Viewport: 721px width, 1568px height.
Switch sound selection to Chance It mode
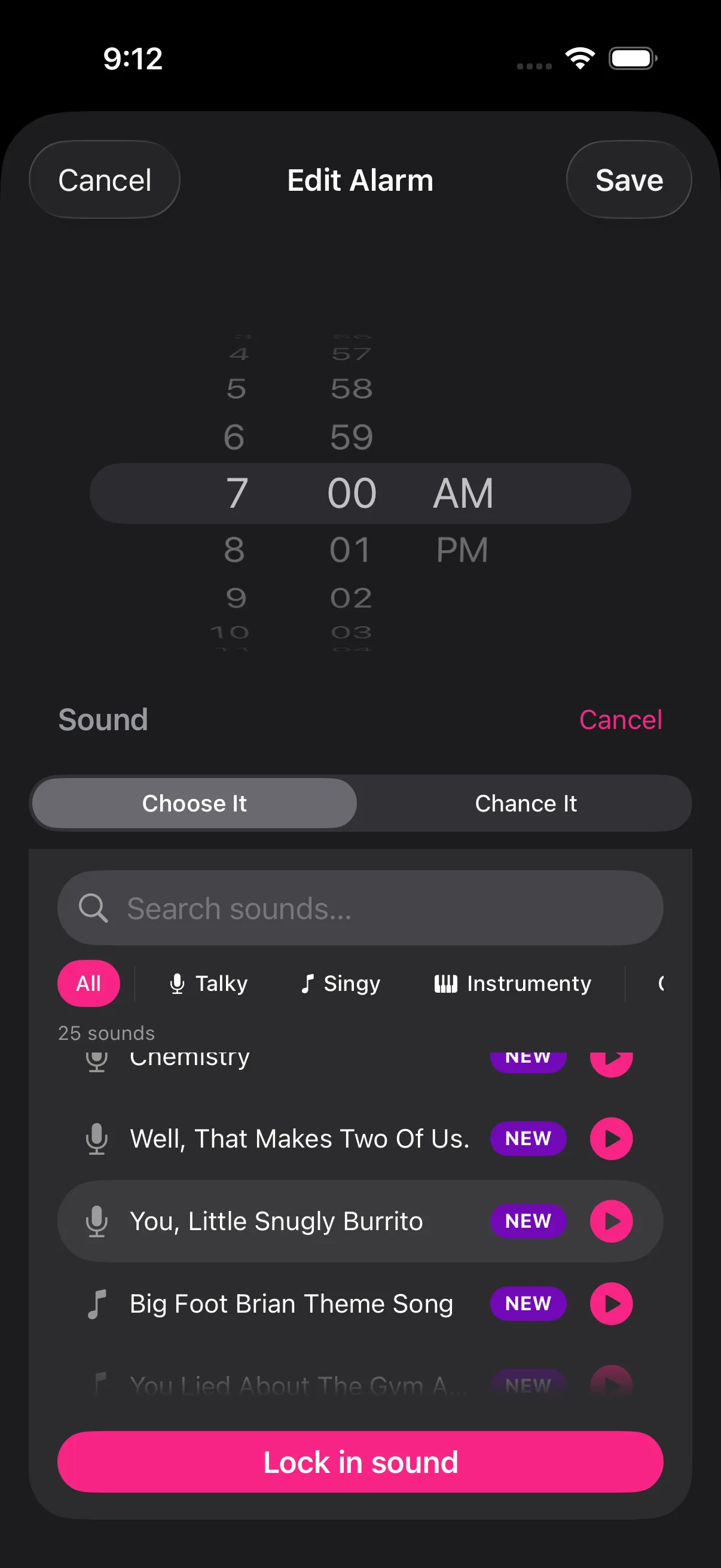[x=526, y=803]
